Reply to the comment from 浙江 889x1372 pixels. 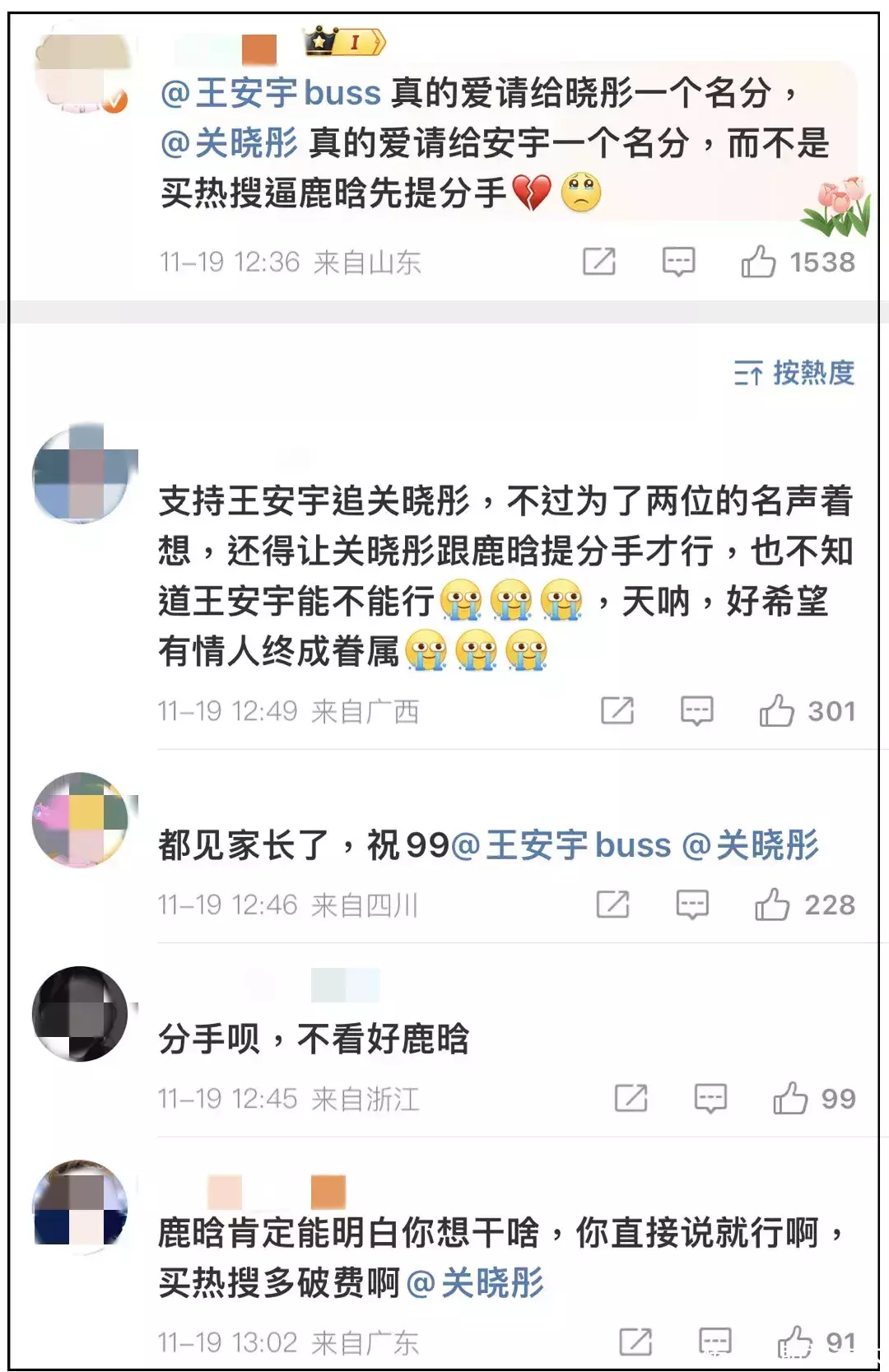(710, 1098)
